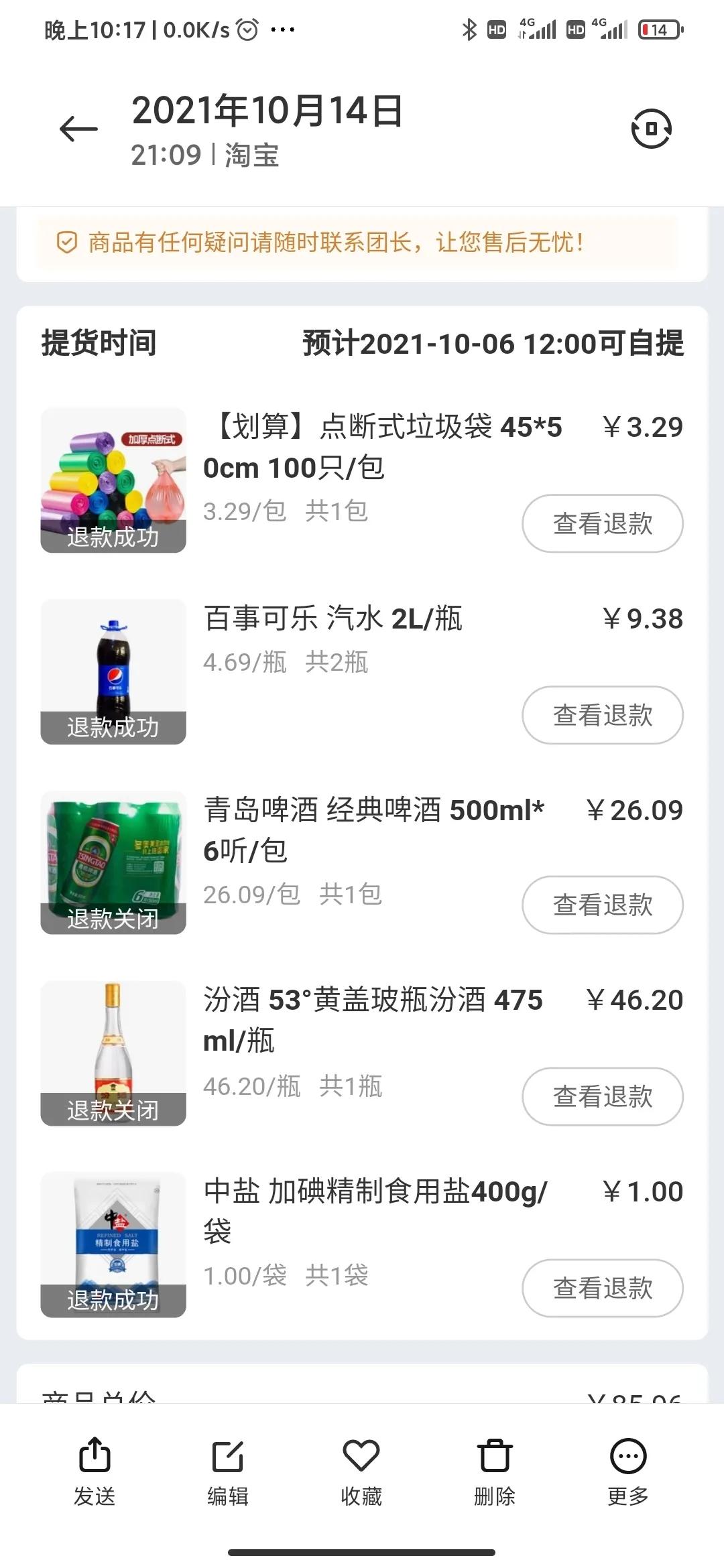View refund for the iodized salt item
The height and width of the screenshot is (1568, 724).
tap(602, 1289)
